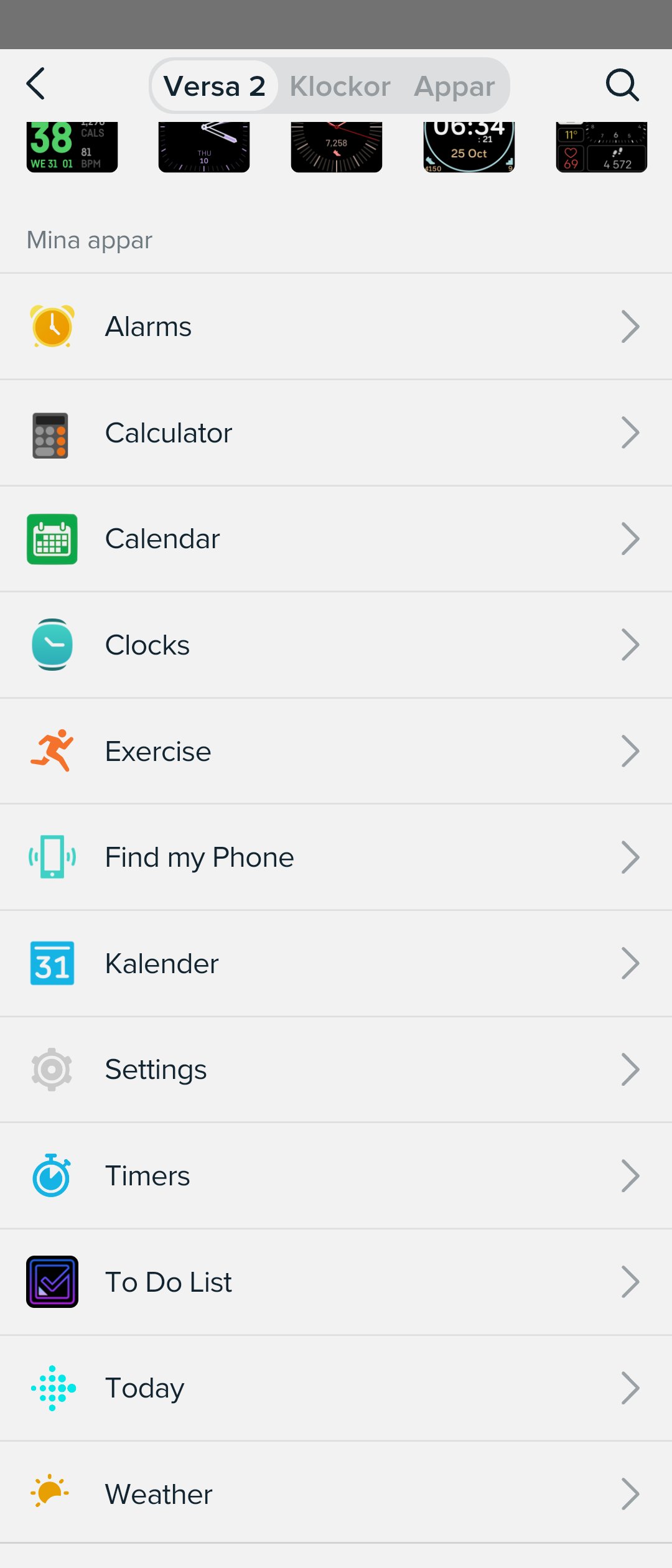672x1568 pixels.
Task: Open the To Do List row
Action: click(336, 1282)
